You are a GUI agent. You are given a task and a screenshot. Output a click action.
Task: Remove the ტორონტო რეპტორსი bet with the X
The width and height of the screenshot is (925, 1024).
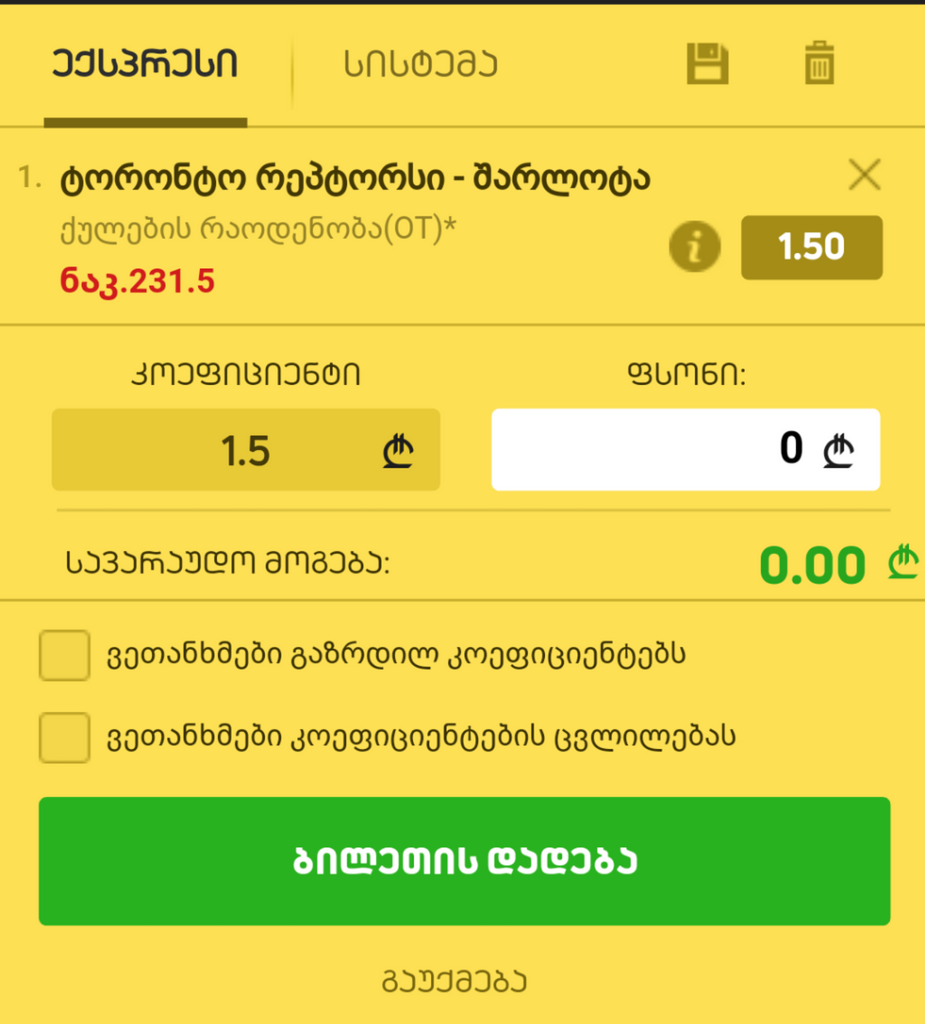pyautogui.click(x=864, y=174)
